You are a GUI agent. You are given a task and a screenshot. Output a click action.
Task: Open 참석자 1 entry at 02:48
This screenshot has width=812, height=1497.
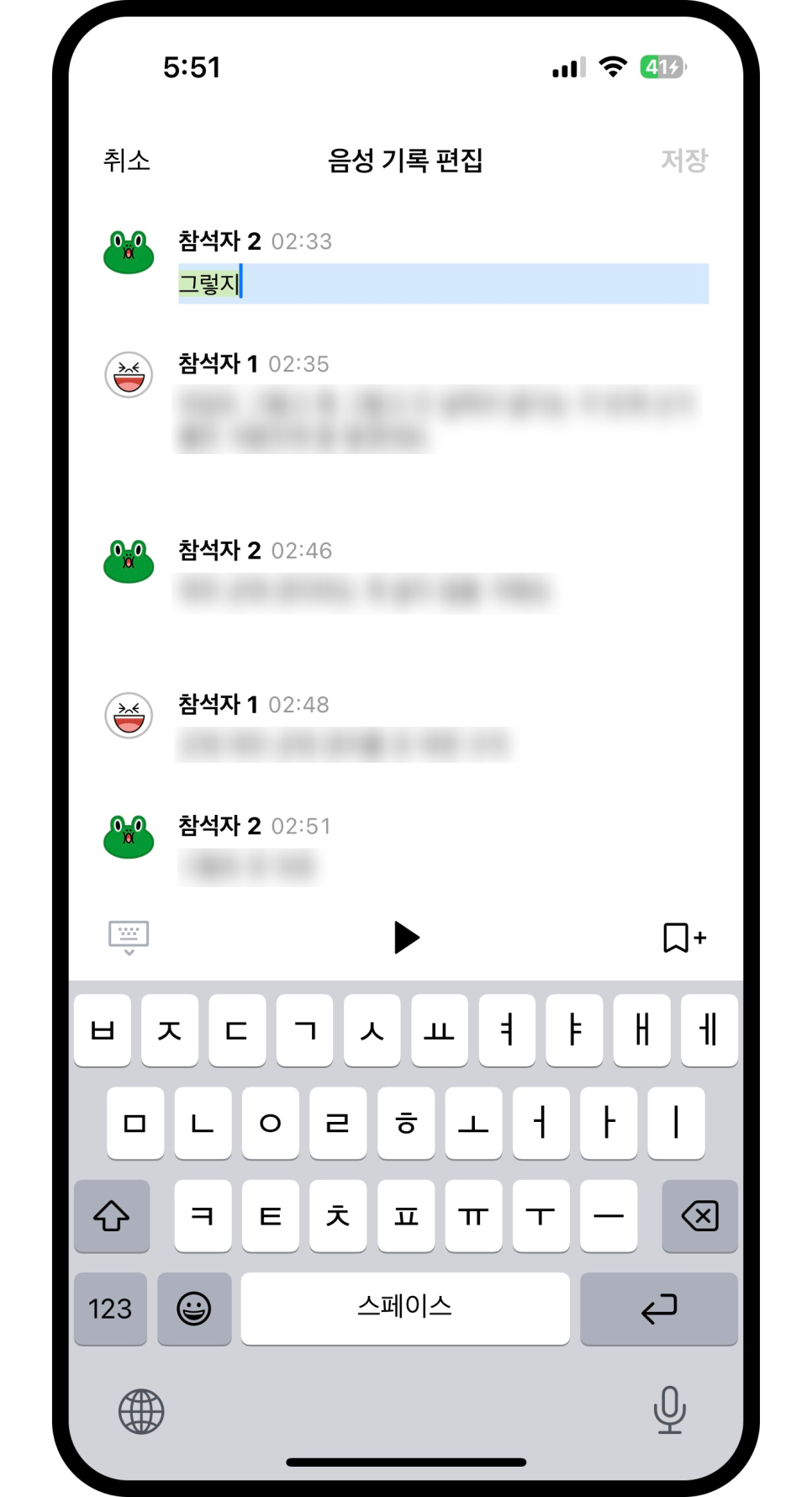point(345,744)
